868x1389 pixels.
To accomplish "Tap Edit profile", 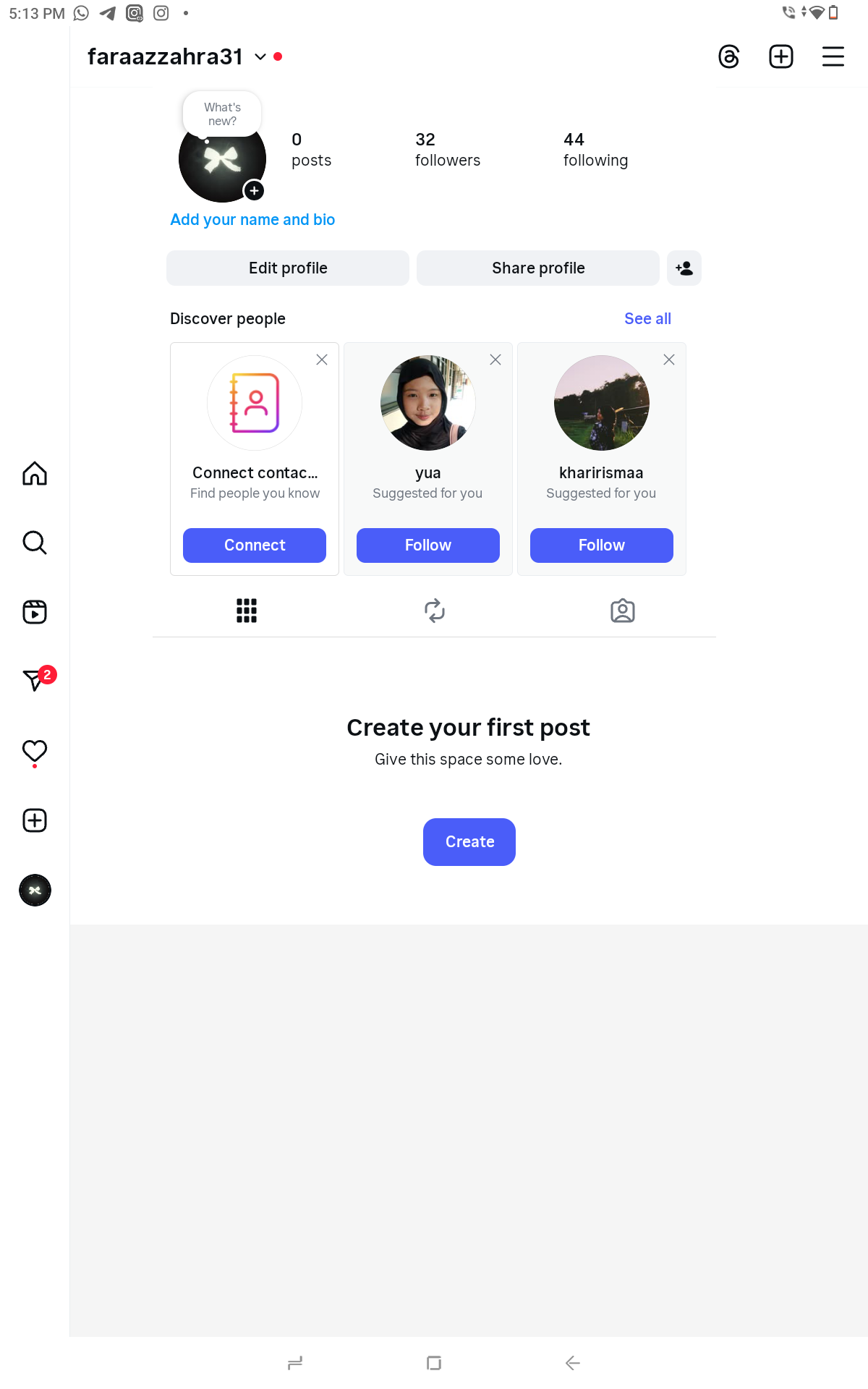I will pyautogui.click(x=288, y=268).
